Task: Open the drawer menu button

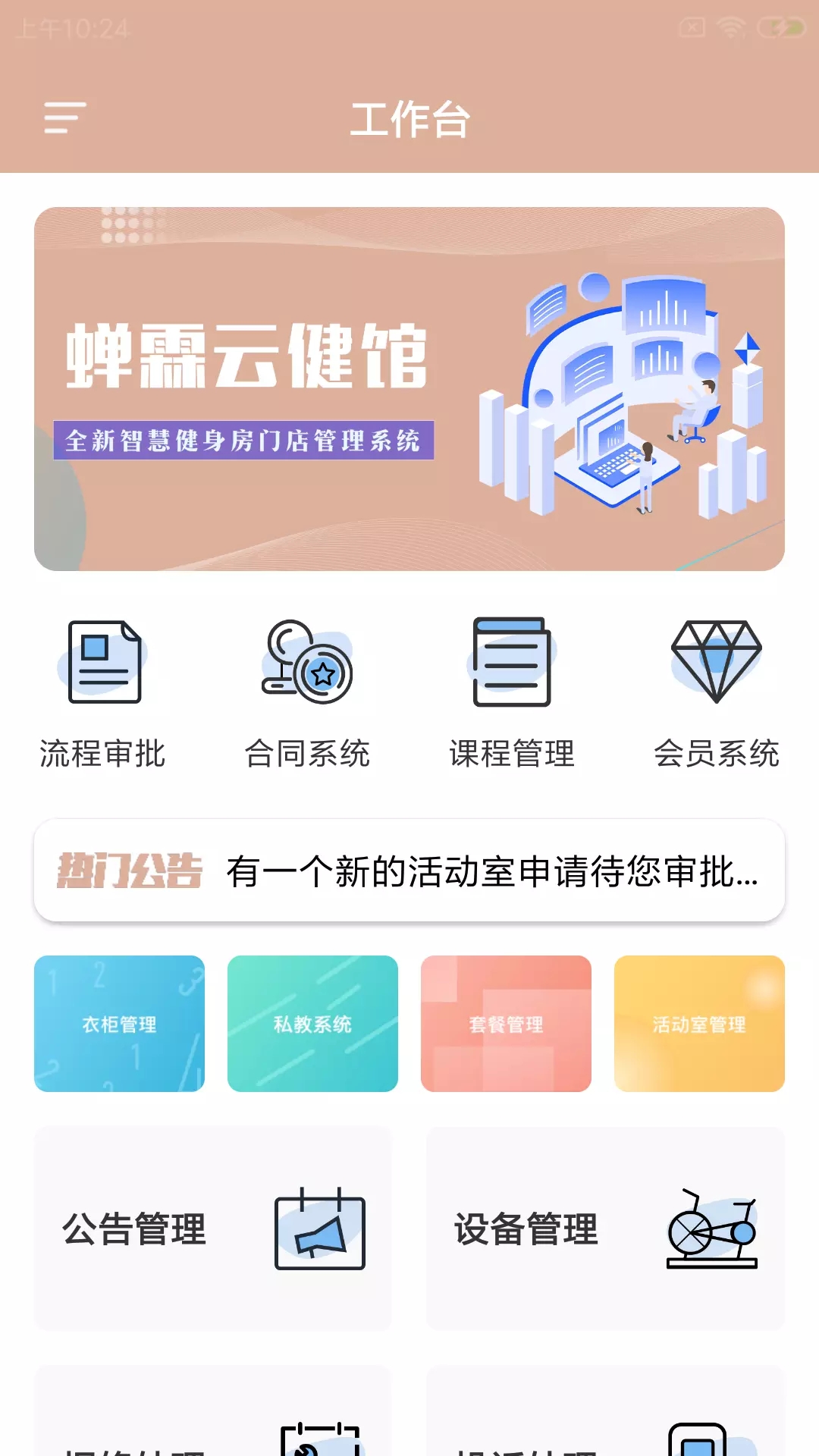Action: click(65, 118)
